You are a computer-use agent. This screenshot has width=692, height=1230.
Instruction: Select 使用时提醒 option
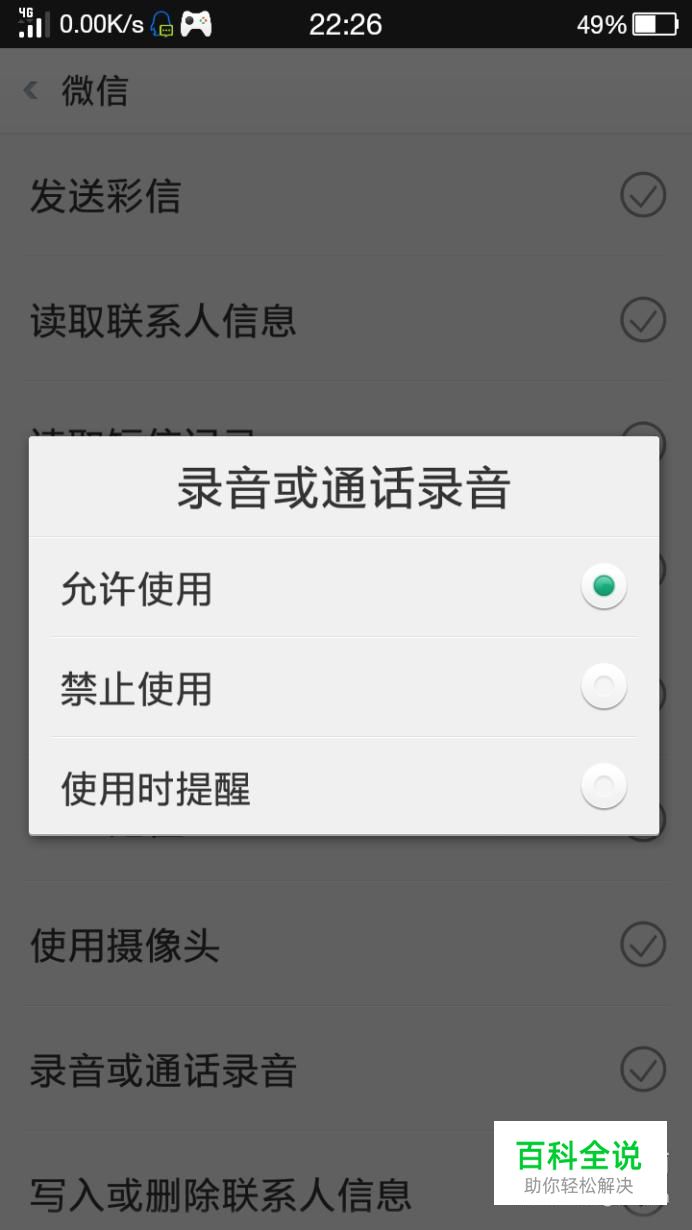pyautogui.click(x=344, y=787)
